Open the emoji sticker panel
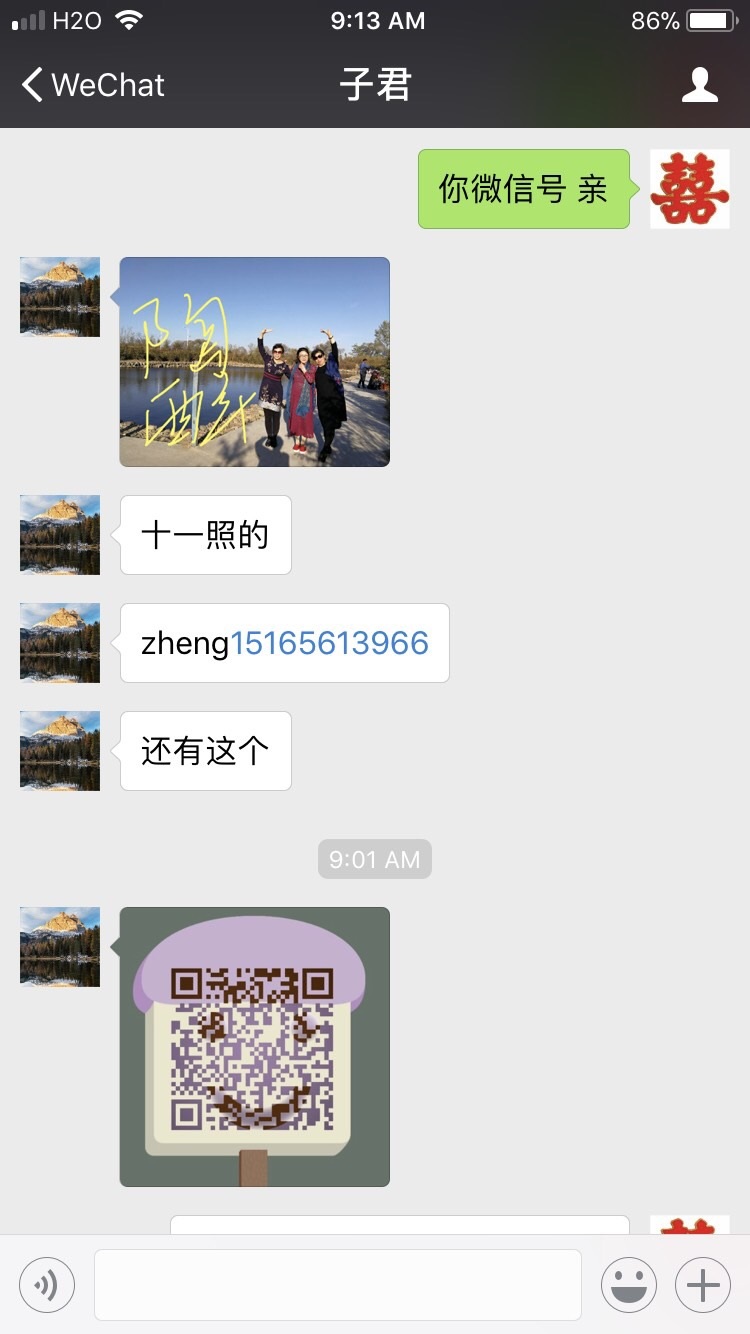This screenshot has width=750, height=1334. click(628, 1285)
